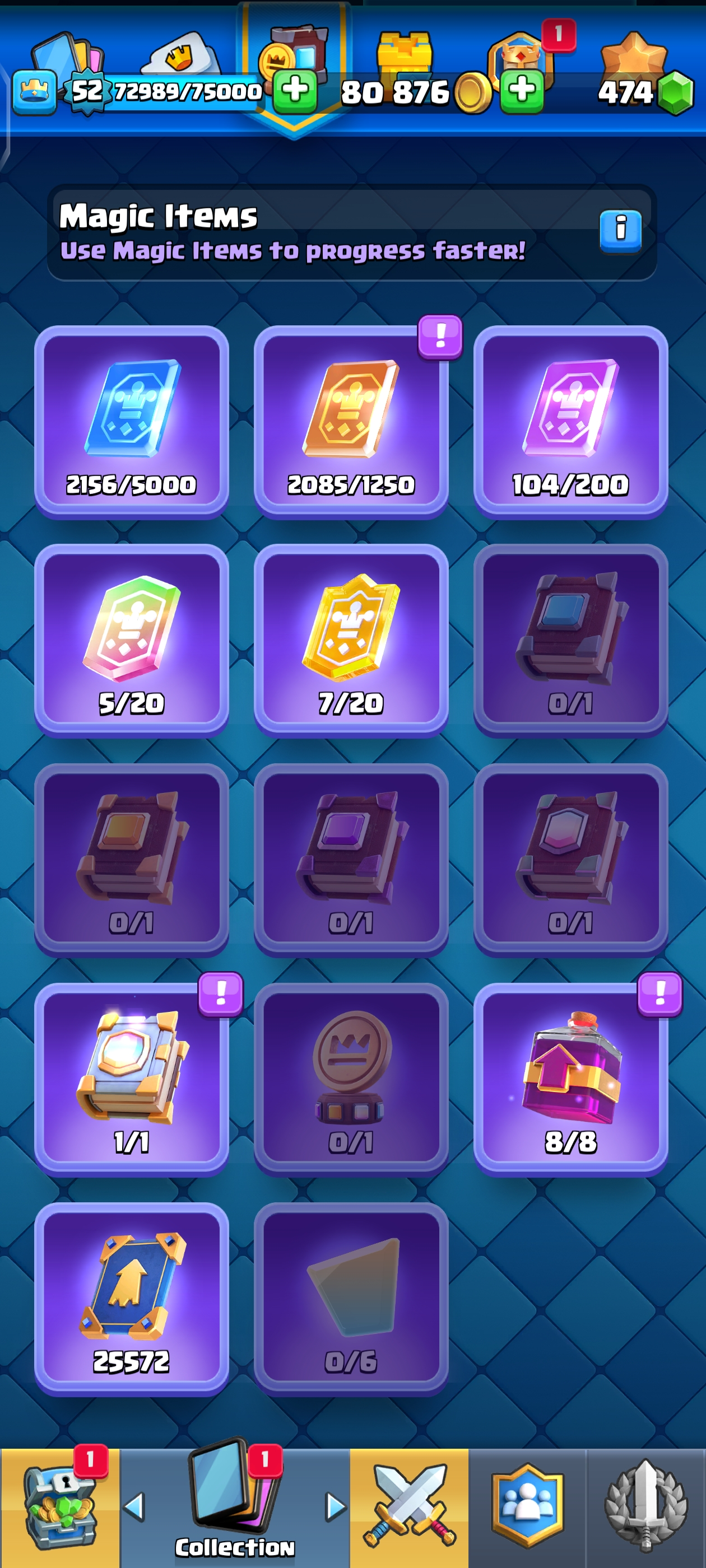Tap the left arrow beside Collection
This screenshot has height=1568, width=706.
pos(134,1507)
